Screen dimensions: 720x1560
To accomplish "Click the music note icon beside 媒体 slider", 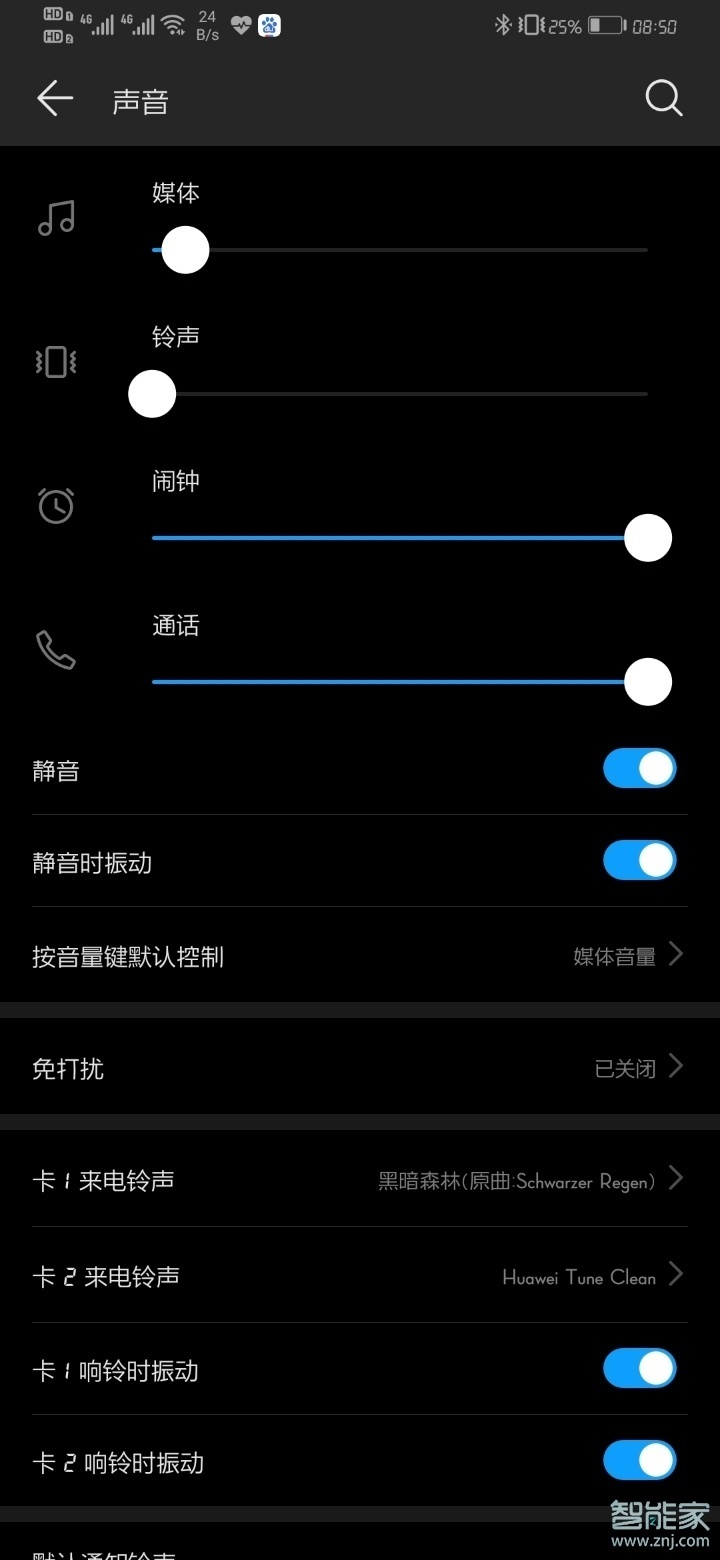I will coord(56,218).
